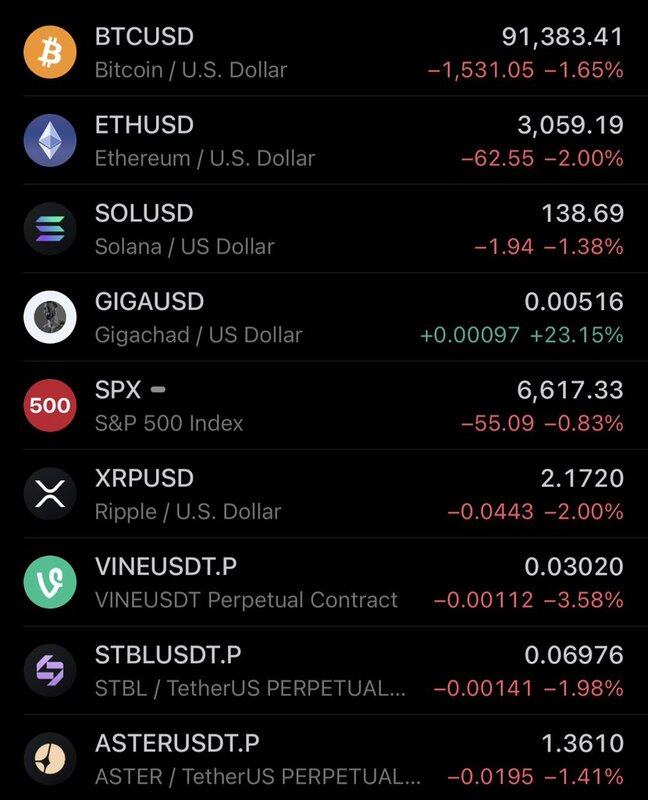Open the BTCUSD Bitcoin row
The height and width of the screenshot is (800, 648).
(324, 52)
